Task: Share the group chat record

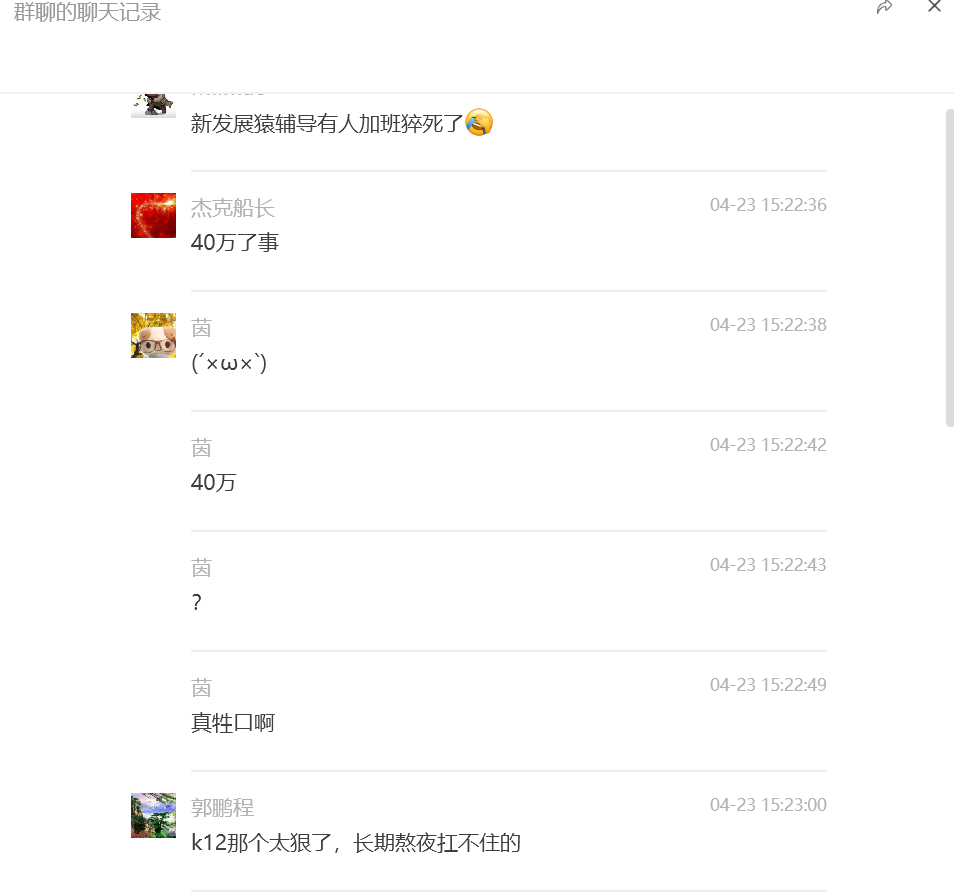Action: point(884,7)
